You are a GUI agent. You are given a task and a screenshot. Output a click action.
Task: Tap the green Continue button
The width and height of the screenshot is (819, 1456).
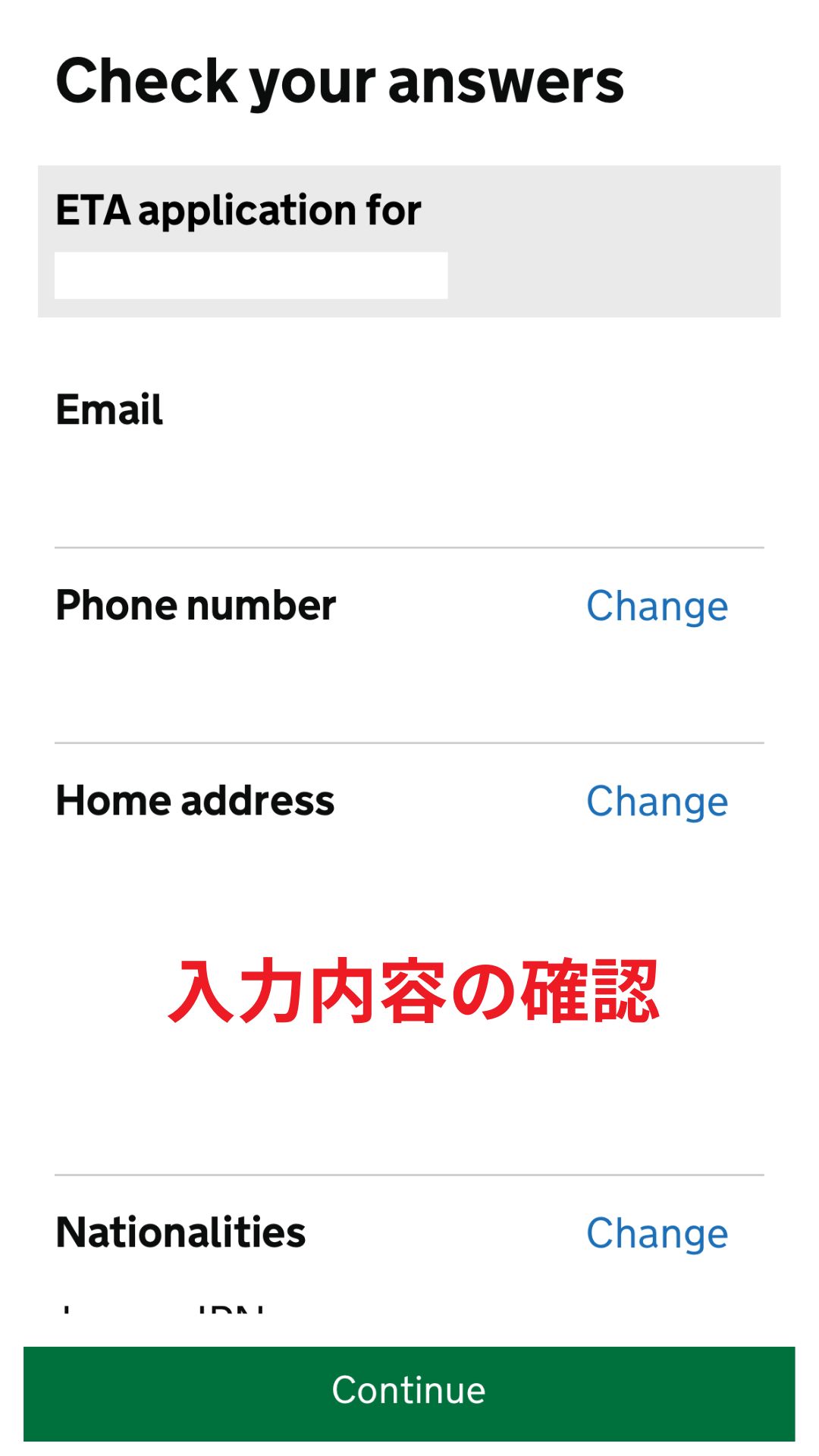[409, 1394]
